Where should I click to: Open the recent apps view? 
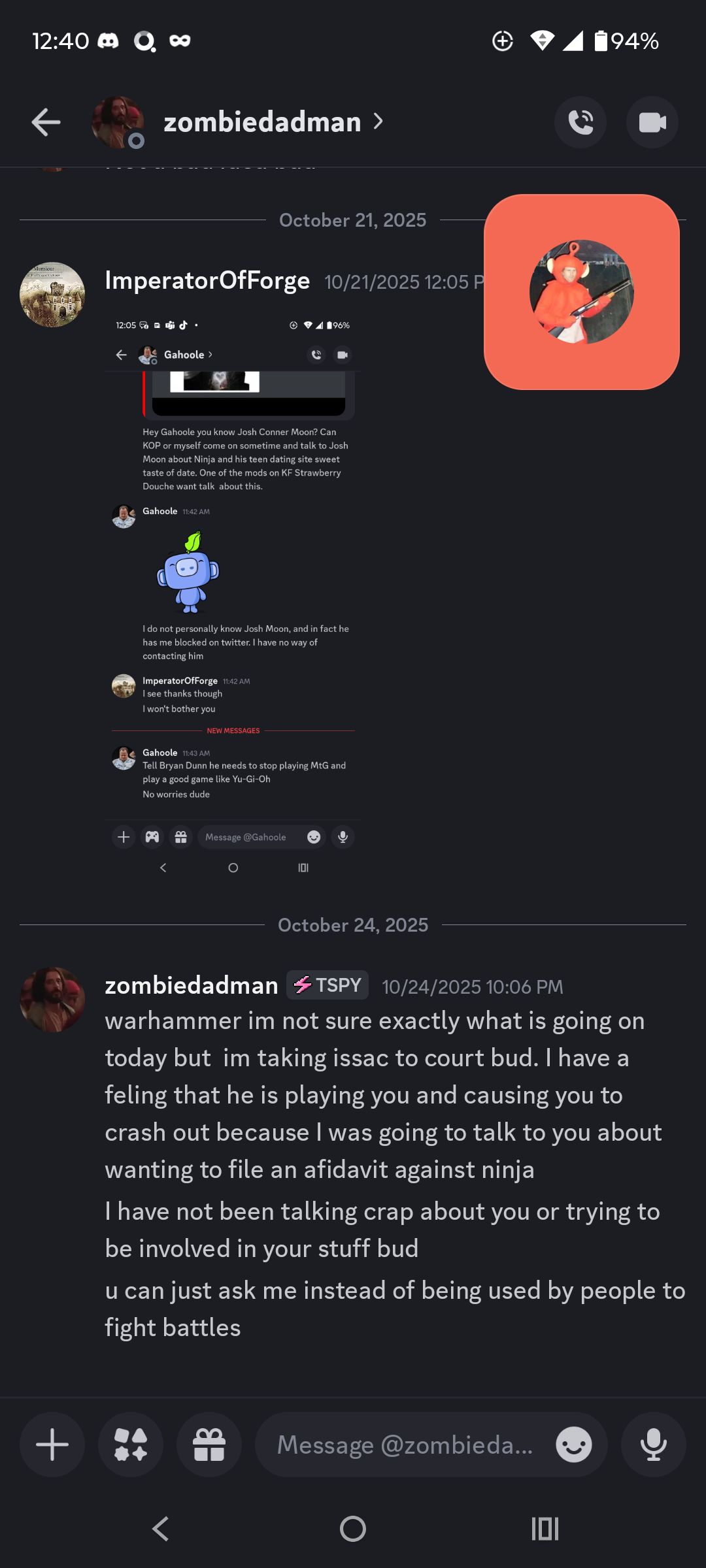[545, 1529]
